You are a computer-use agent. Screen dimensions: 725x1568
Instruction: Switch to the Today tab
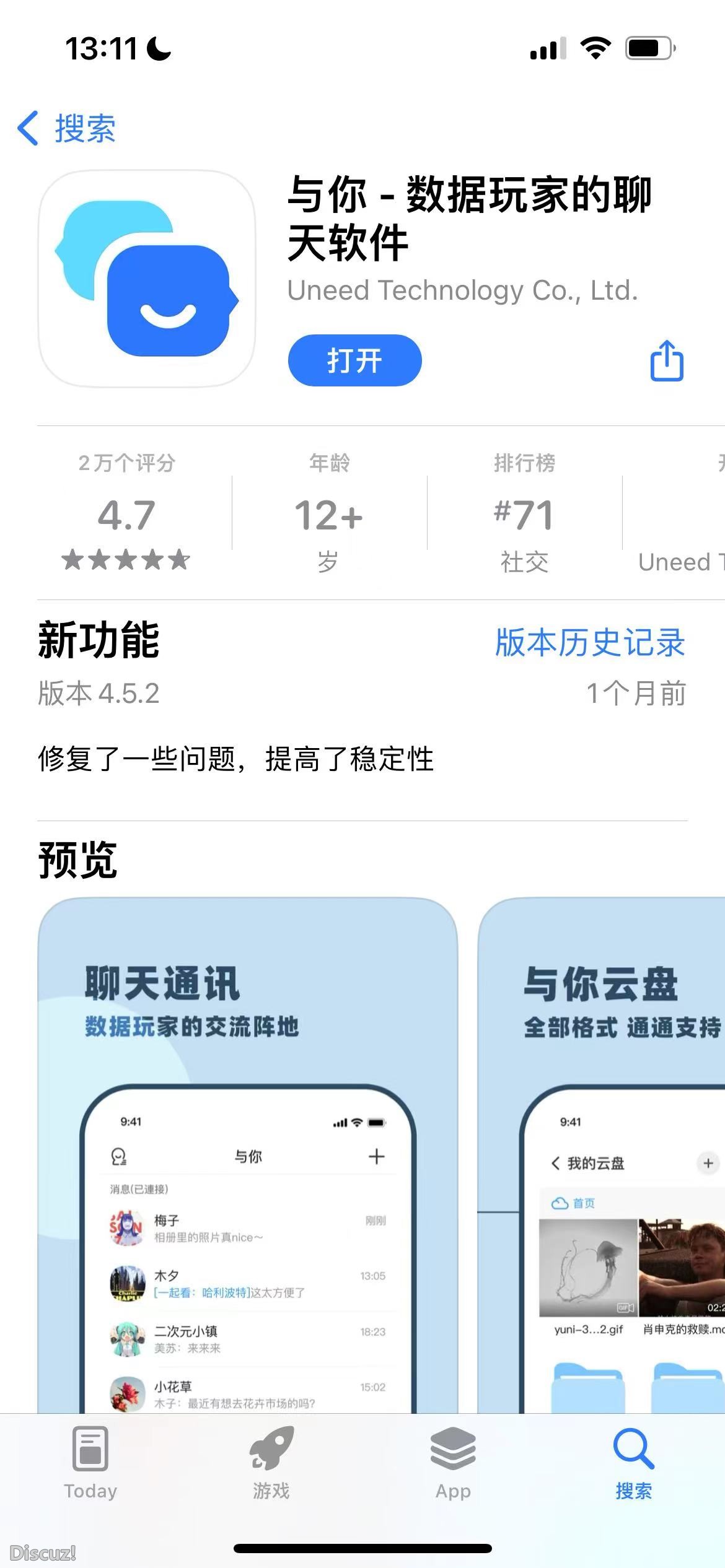[x=90, y=1463]
